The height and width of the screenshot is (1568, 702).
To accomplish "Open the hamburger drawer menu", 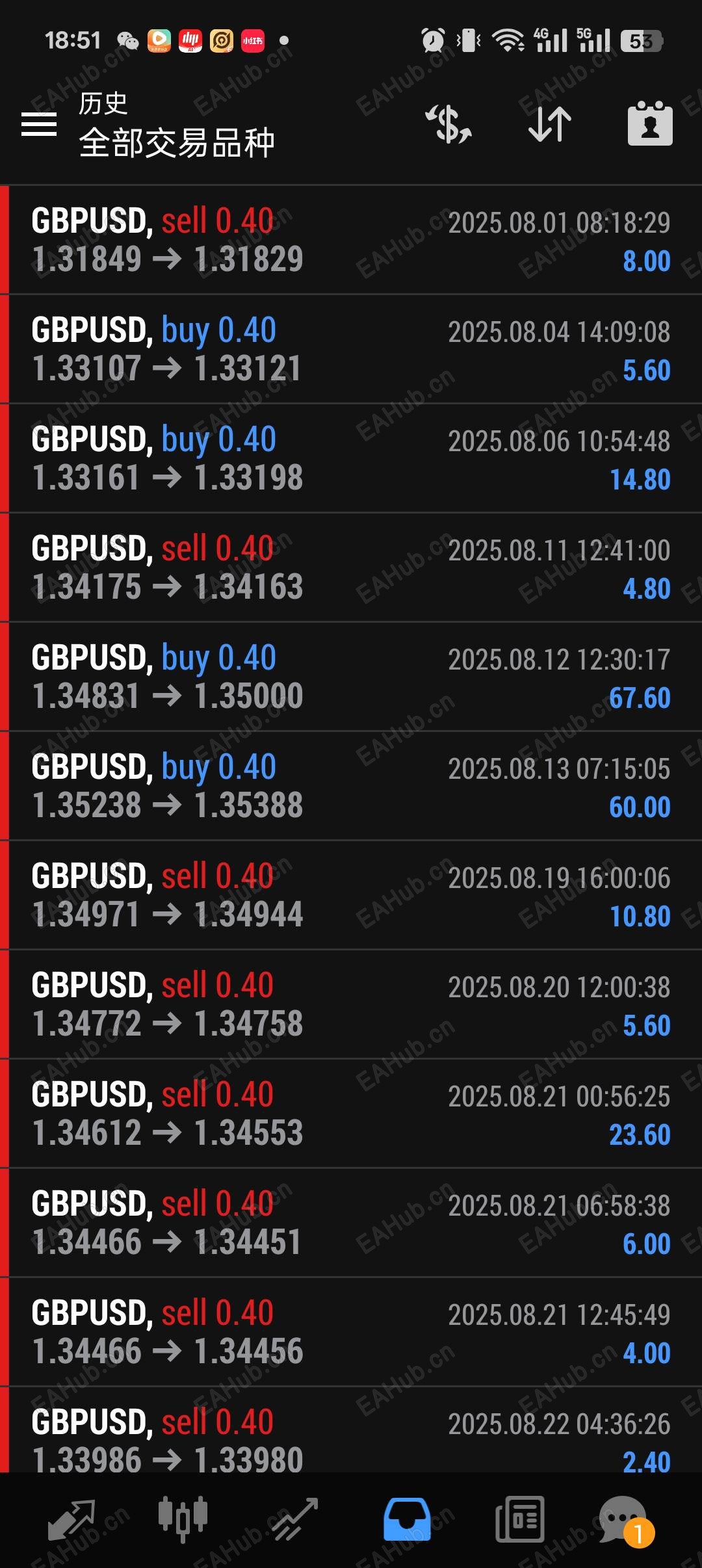I will pos(39,124).
